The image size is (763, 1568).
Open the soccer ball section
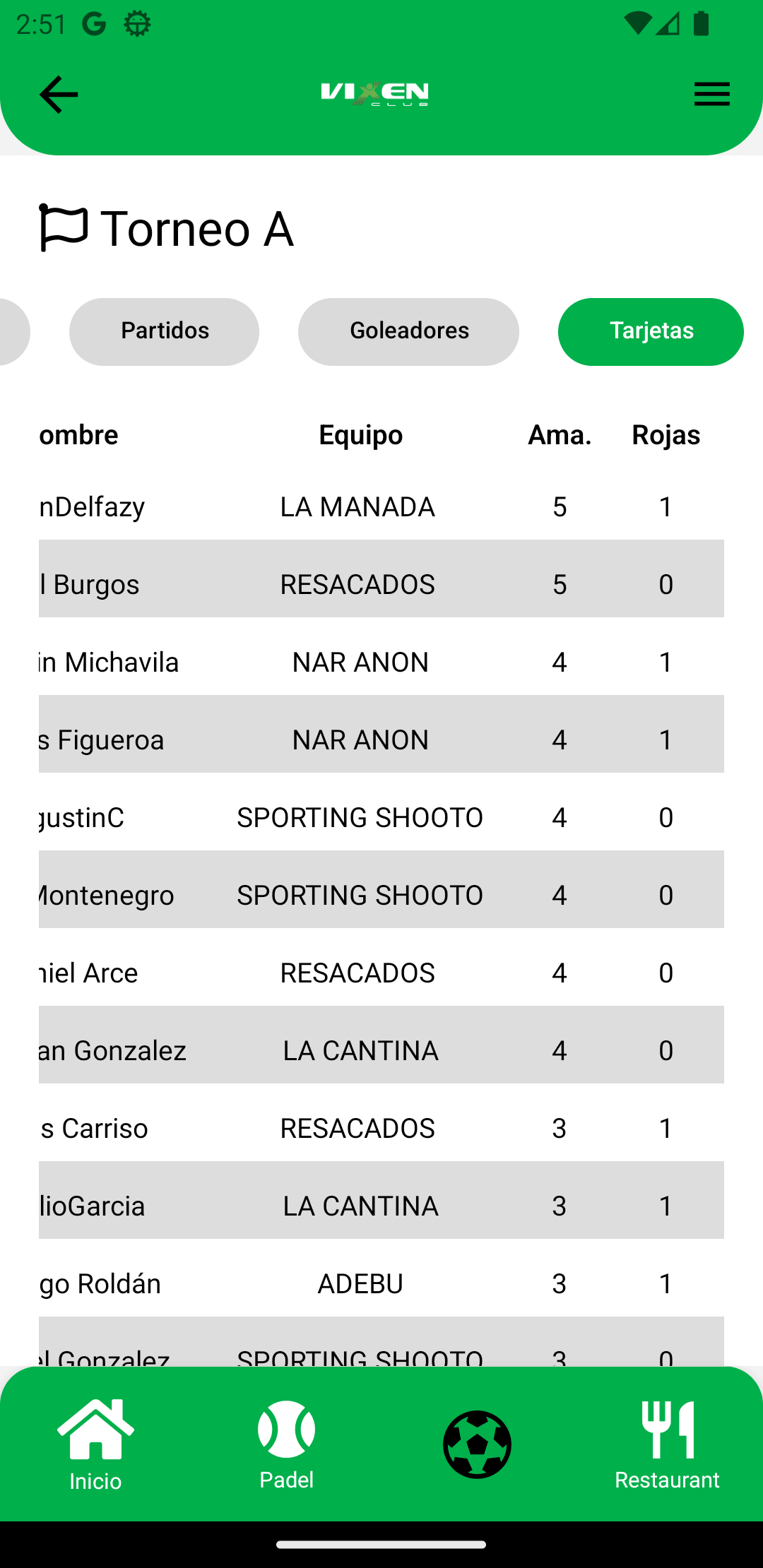point(477,1444)
